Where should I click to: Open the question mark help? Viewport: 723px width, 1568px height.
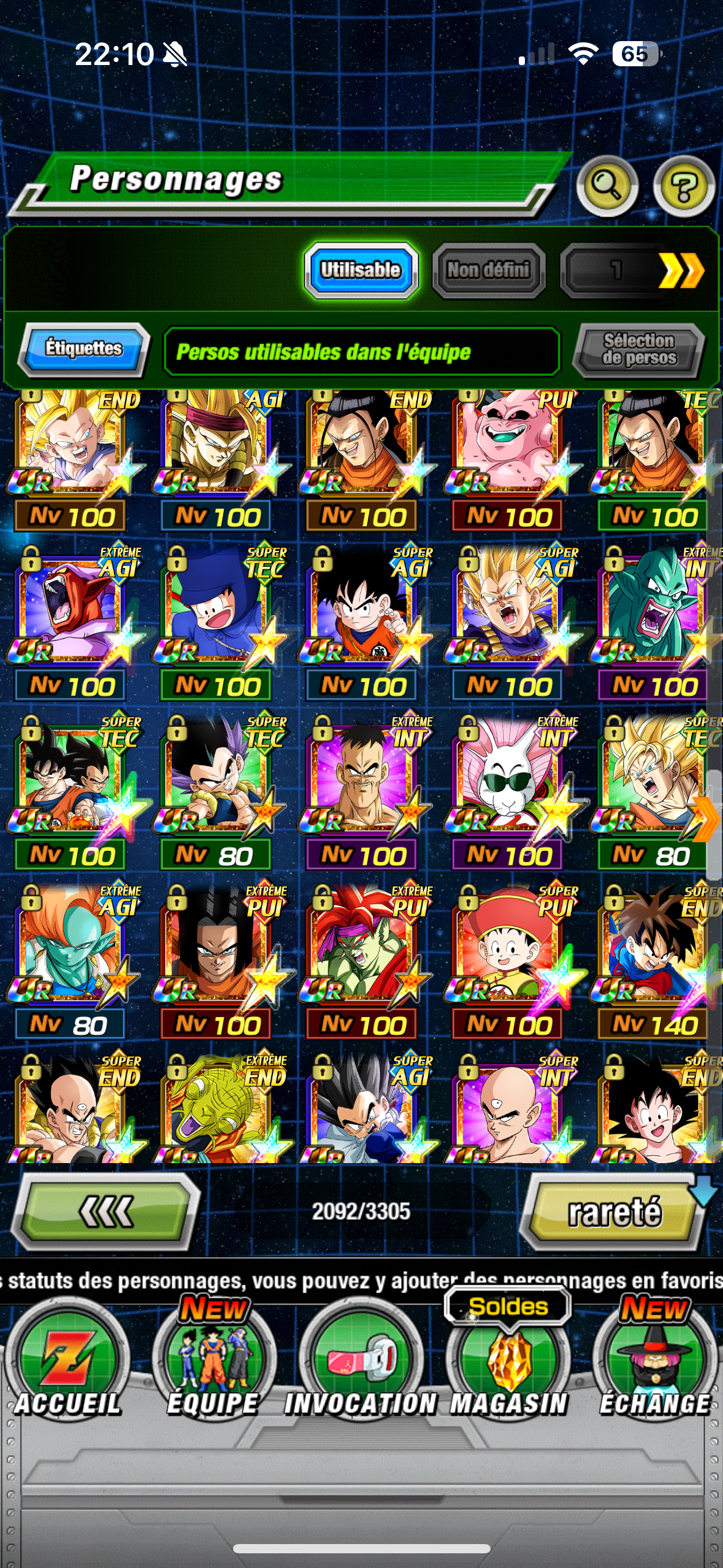tap(684, 185)
